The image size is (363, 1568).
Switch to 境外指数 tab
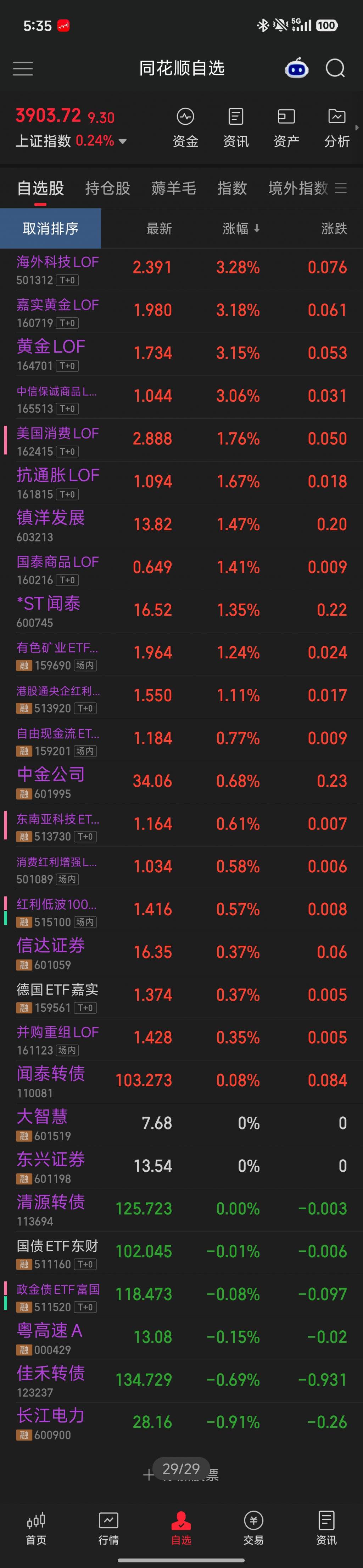pyautogui.click(x=298, y=188)
